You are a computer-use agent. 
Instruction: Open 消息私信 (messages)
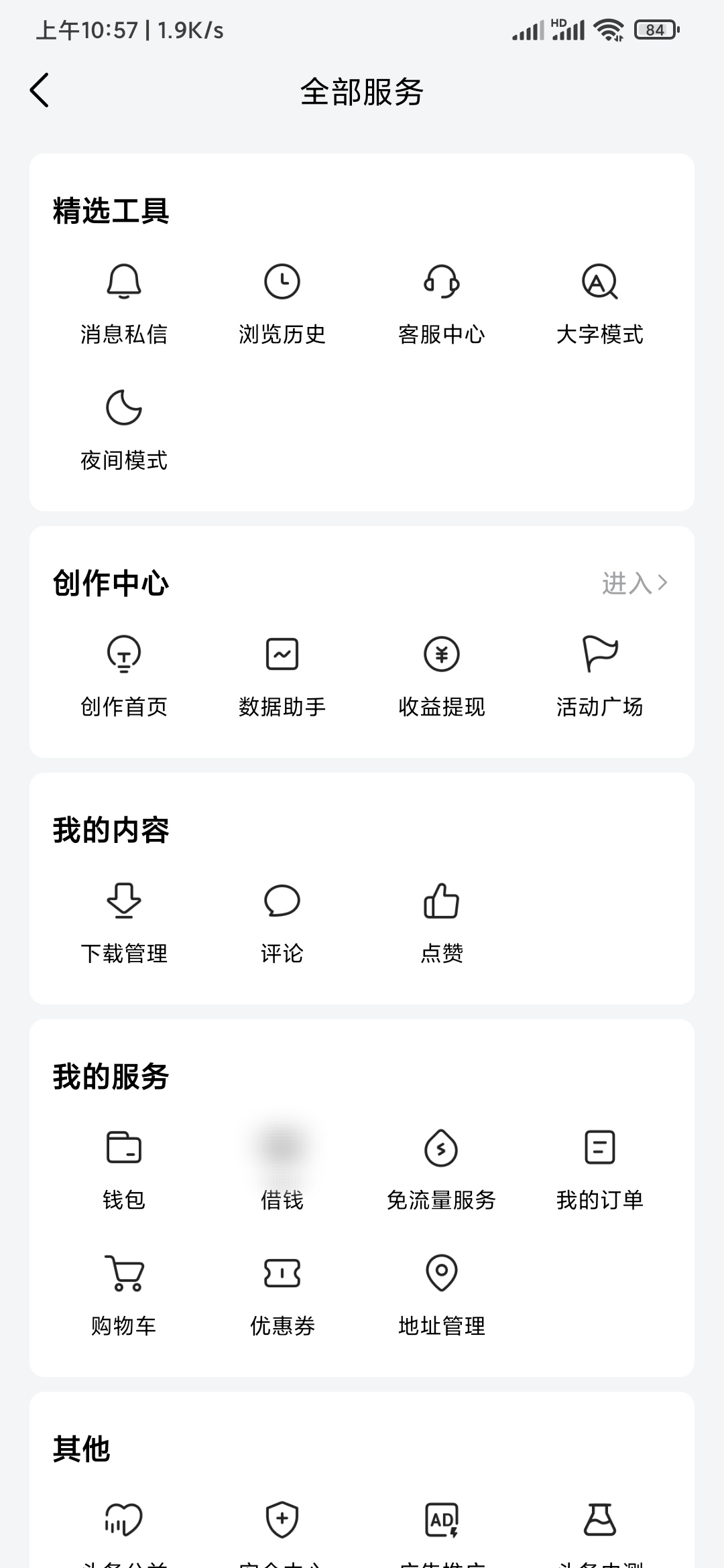pos(125,302)
